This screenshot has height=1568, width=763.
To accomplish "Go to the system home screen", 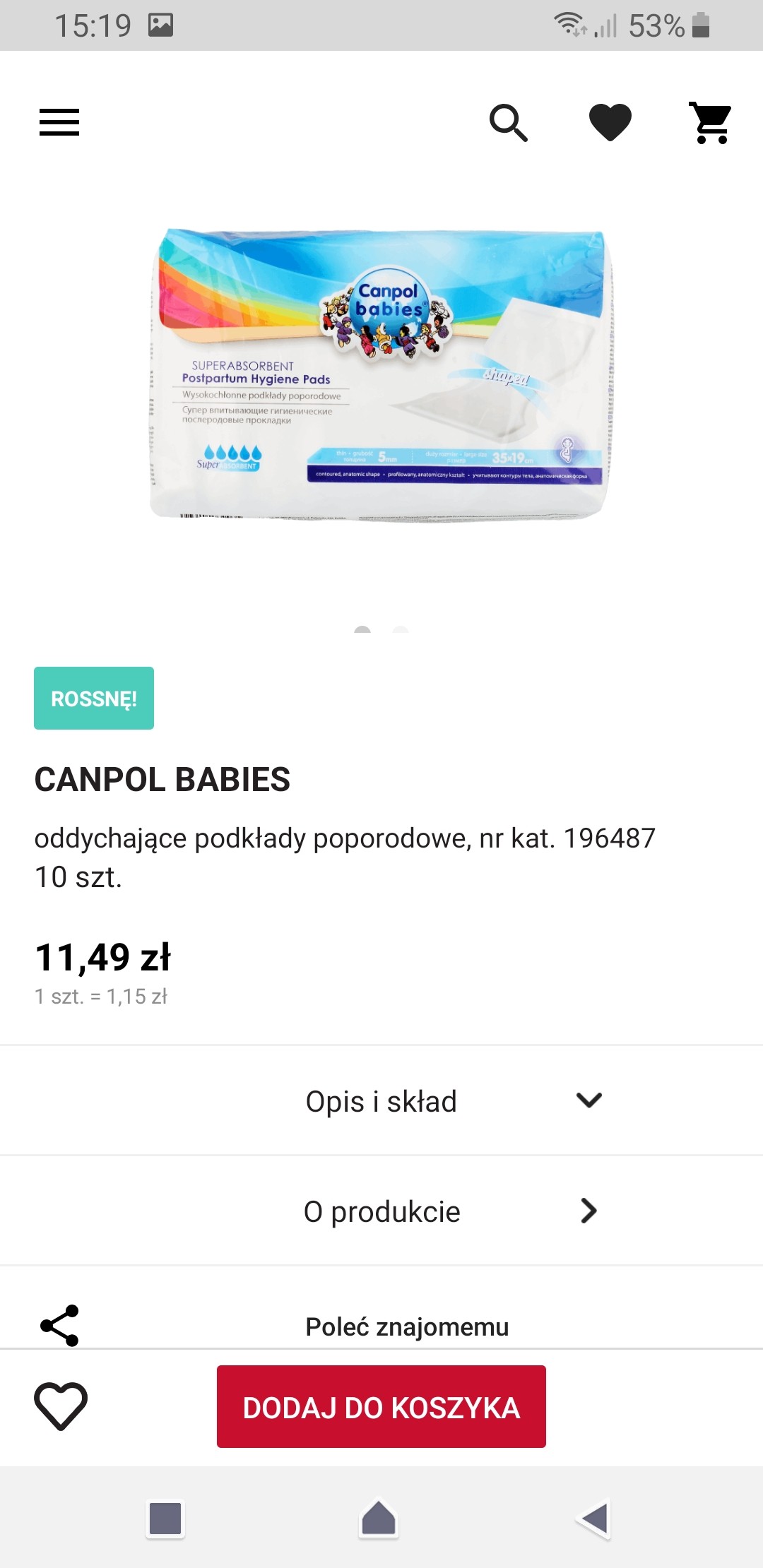I will click(379, 1519).
